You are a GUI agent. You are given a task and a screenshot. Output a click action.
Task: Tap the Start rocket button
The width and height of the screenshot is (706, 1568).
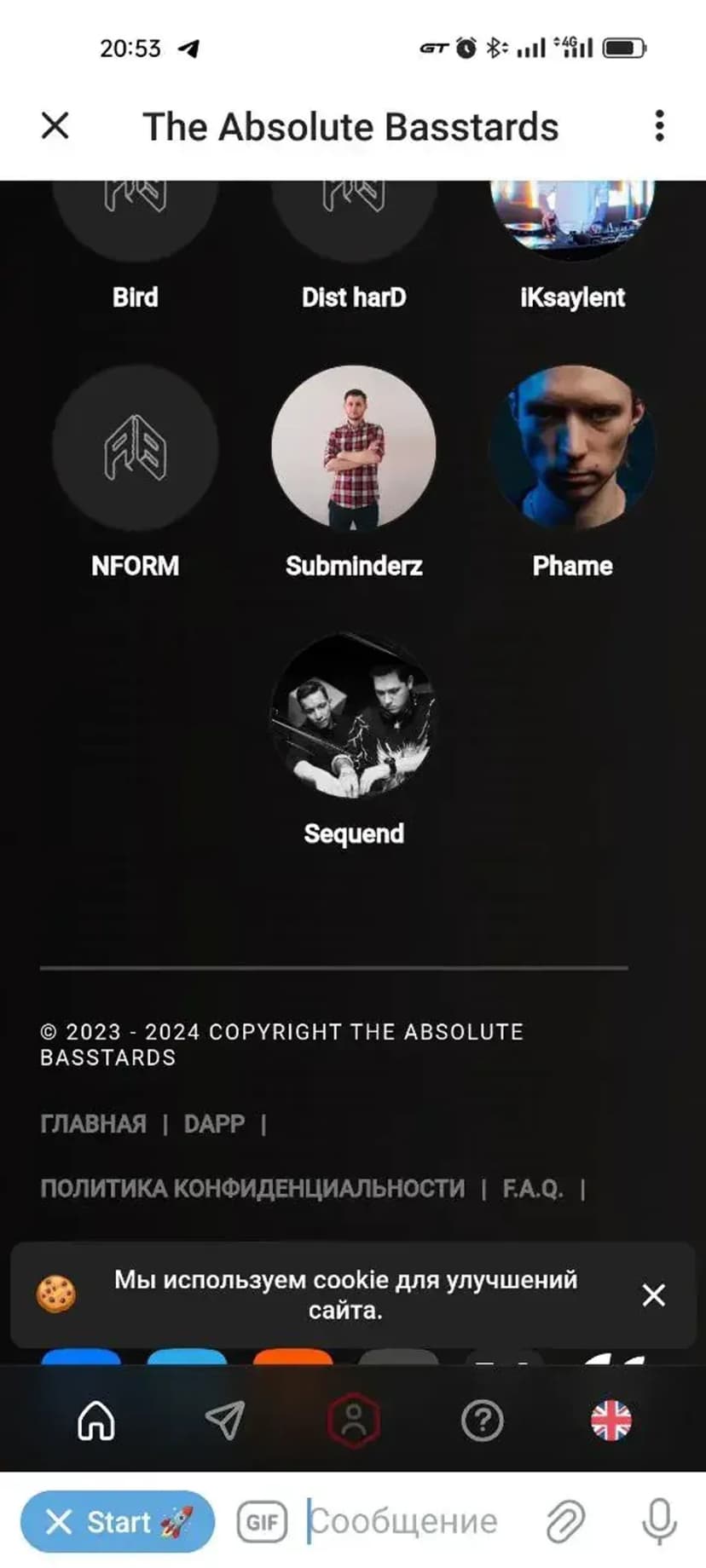(118, 1522)
